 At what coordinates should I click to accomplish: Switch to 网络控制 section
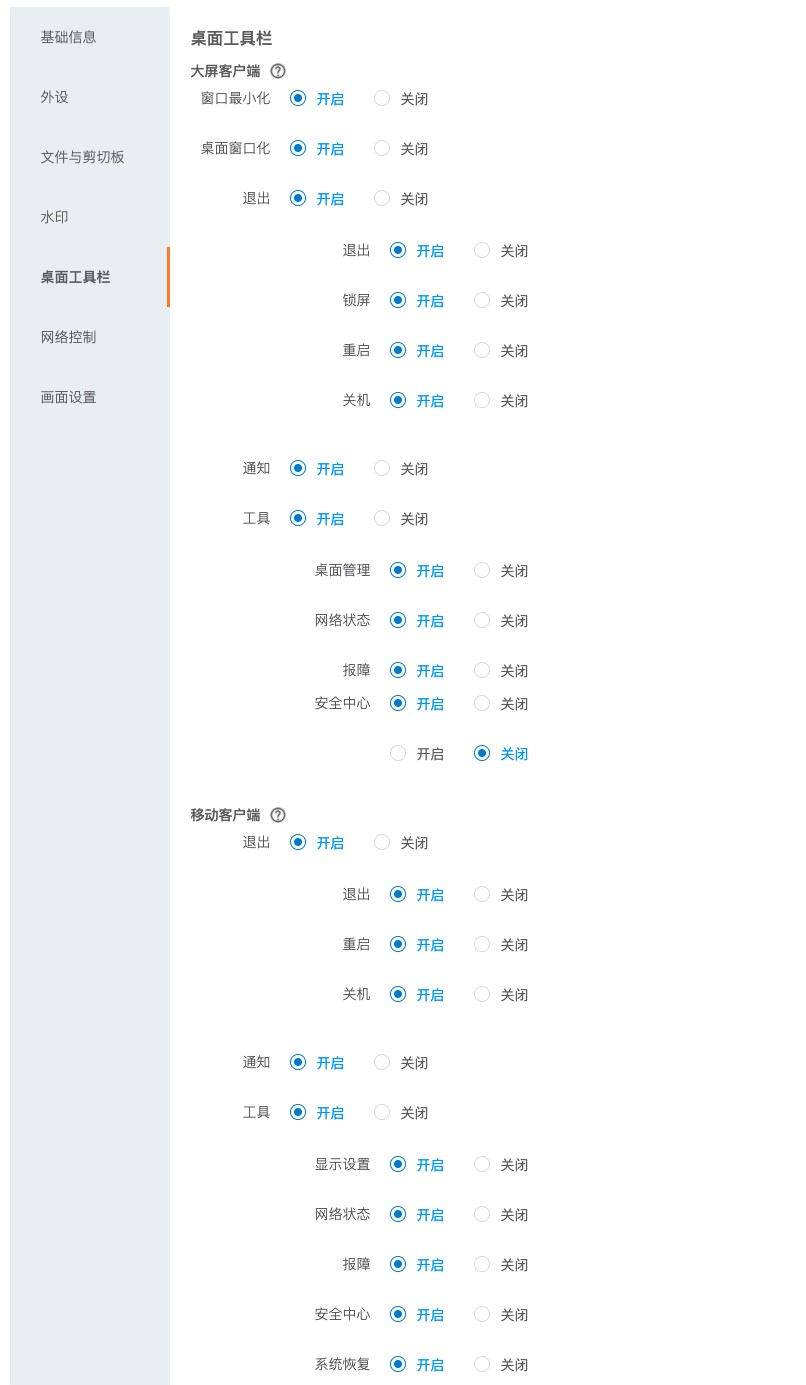pyautogui.click(x=69, y=337)
